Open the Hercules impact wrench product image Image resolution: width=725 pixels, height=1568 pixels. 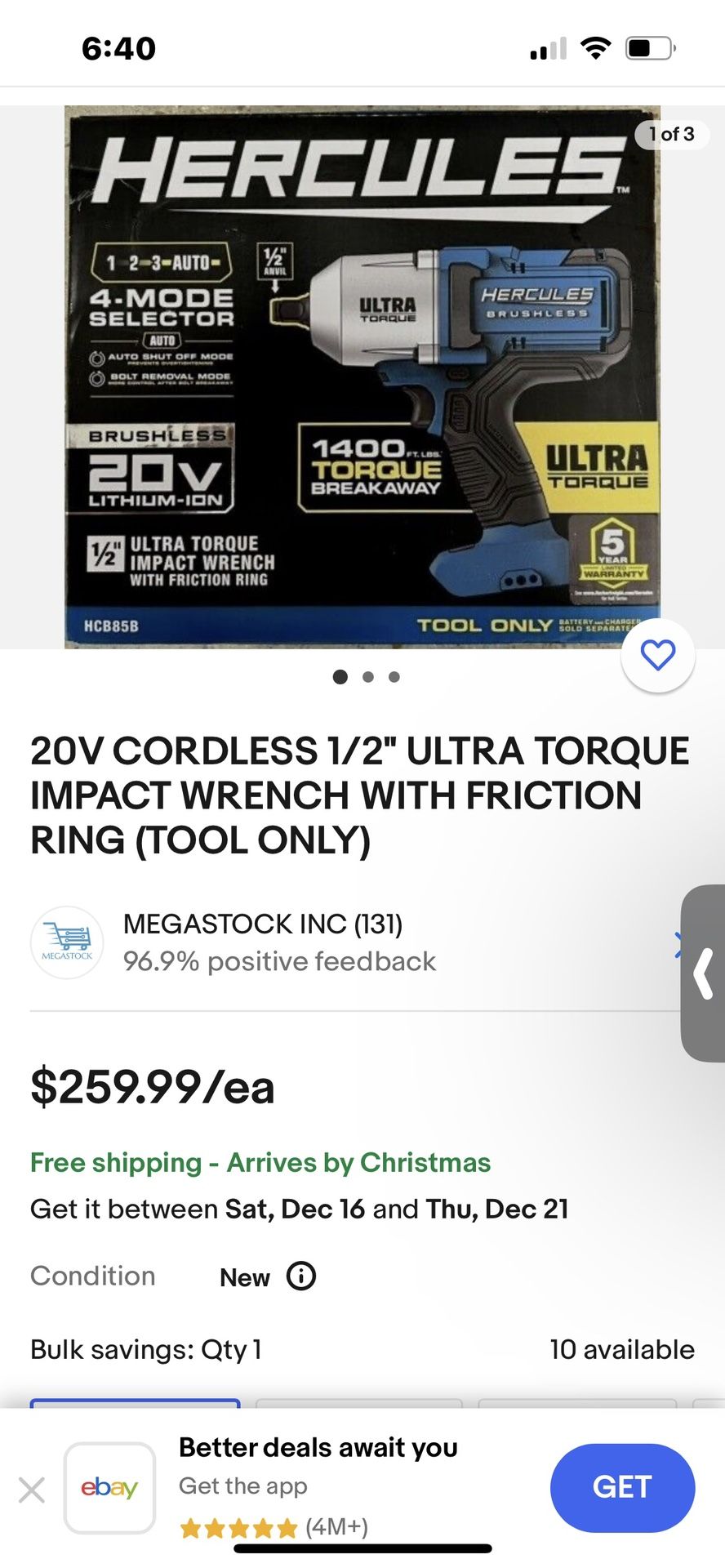(362, 376)
